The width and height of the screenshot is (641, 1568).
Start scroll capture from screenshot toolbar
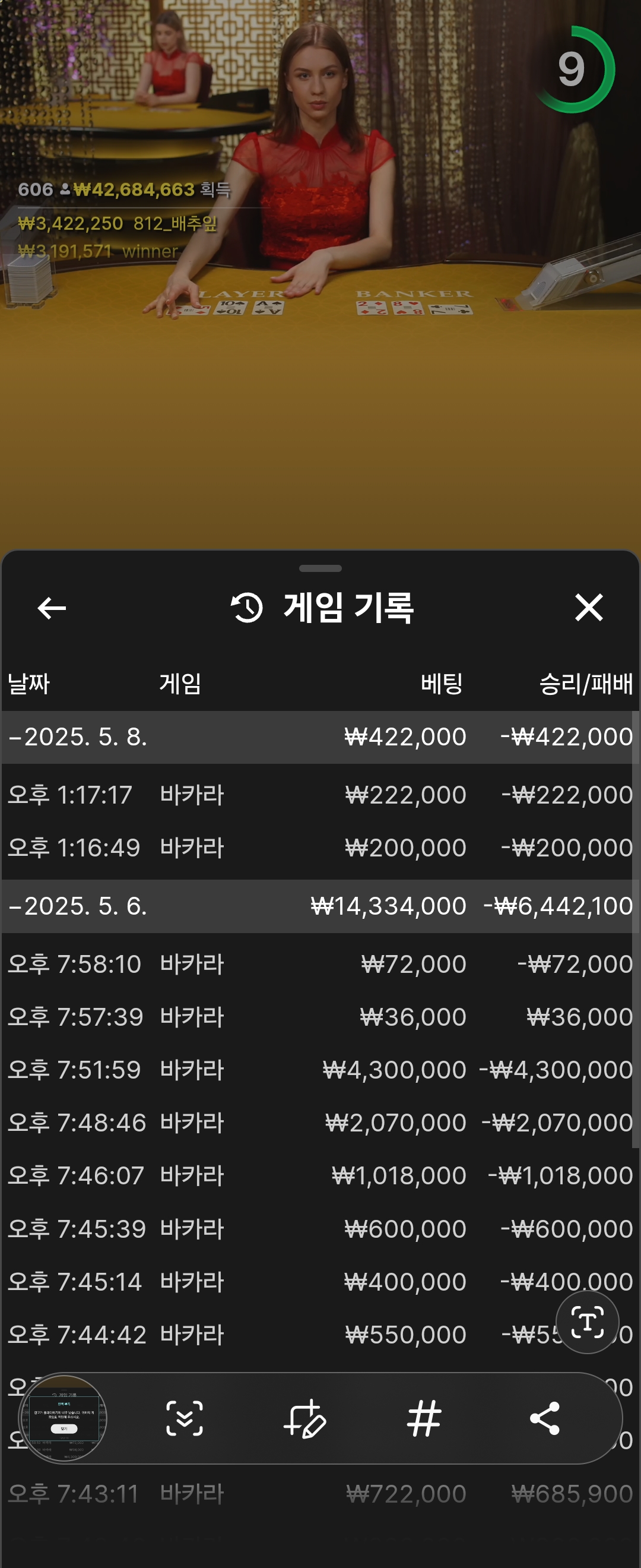click(x=184, y=1418)
